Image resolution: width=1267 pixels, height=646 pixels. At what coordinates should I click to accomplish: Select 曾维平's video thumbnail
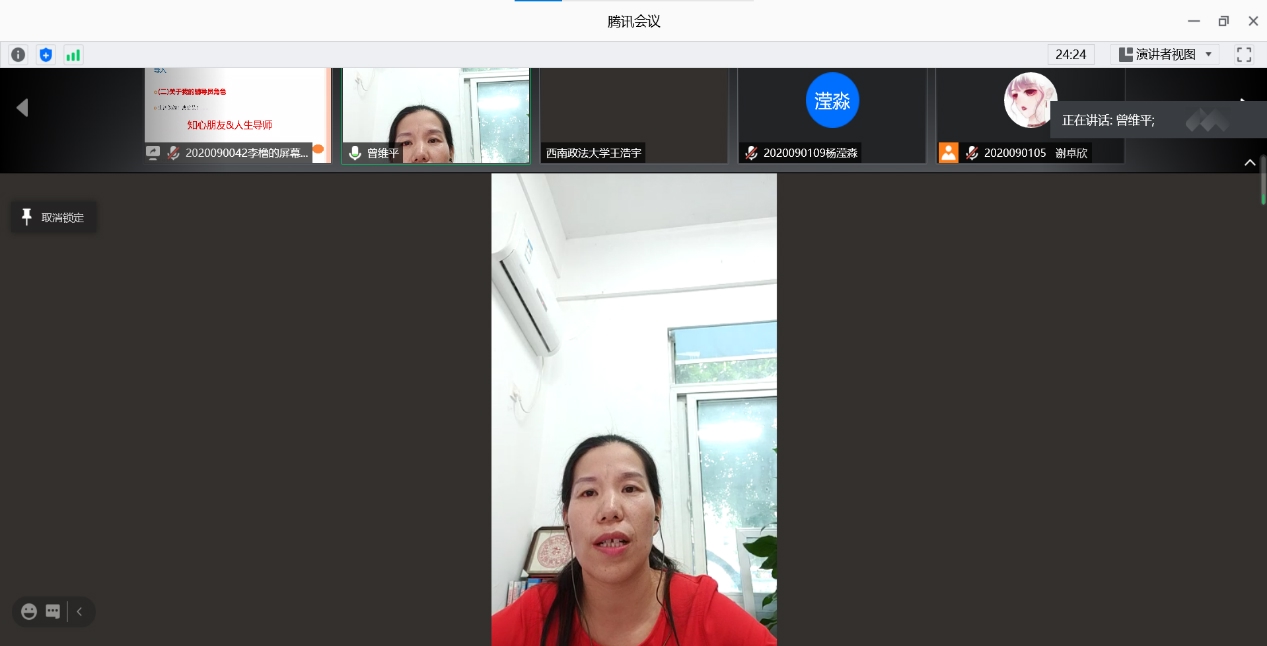coord(435,114)
